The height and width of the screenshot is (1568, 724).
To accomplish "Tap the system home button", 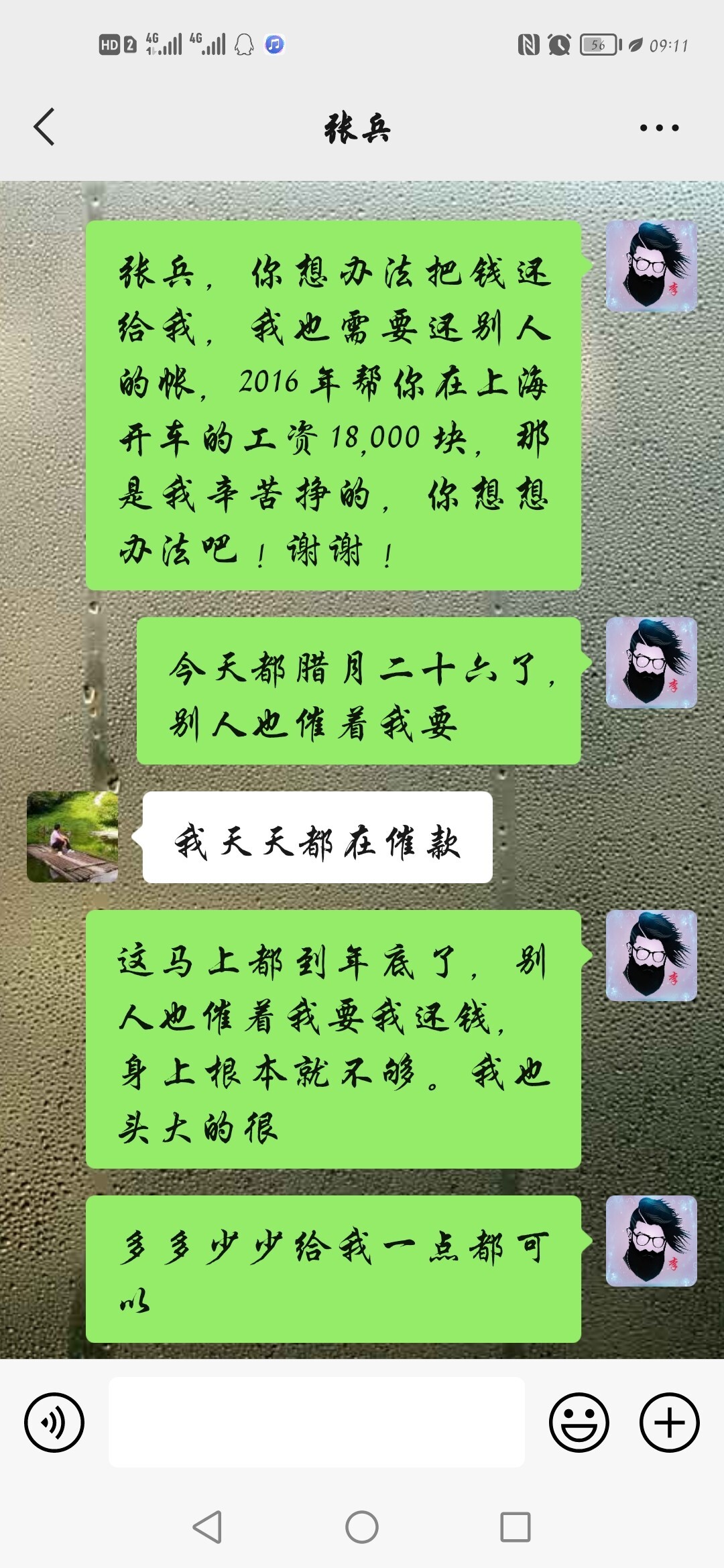I will click(x=362, y=1528).
